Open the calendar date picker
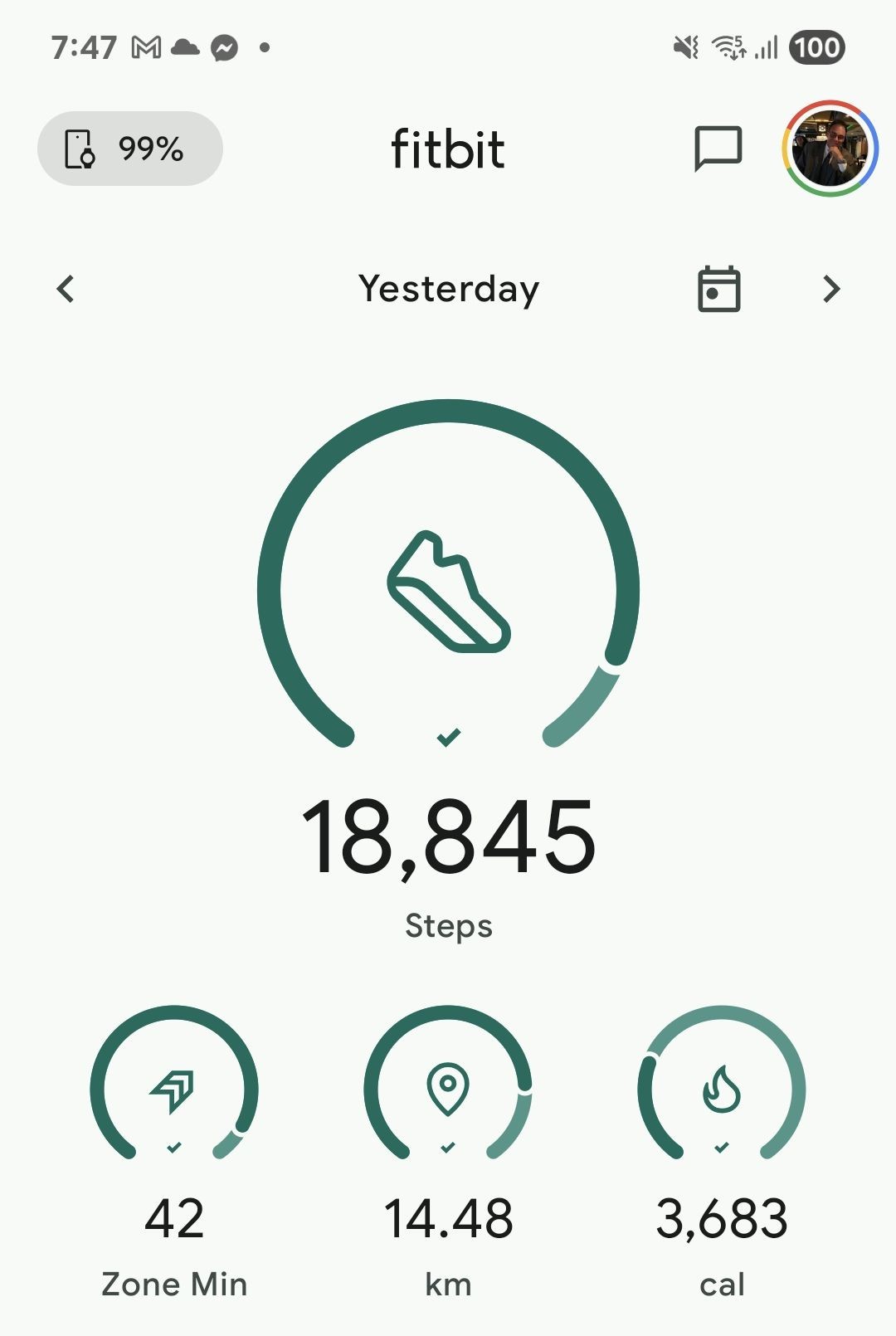The image size is (896, 1336). tap(718, 289)
